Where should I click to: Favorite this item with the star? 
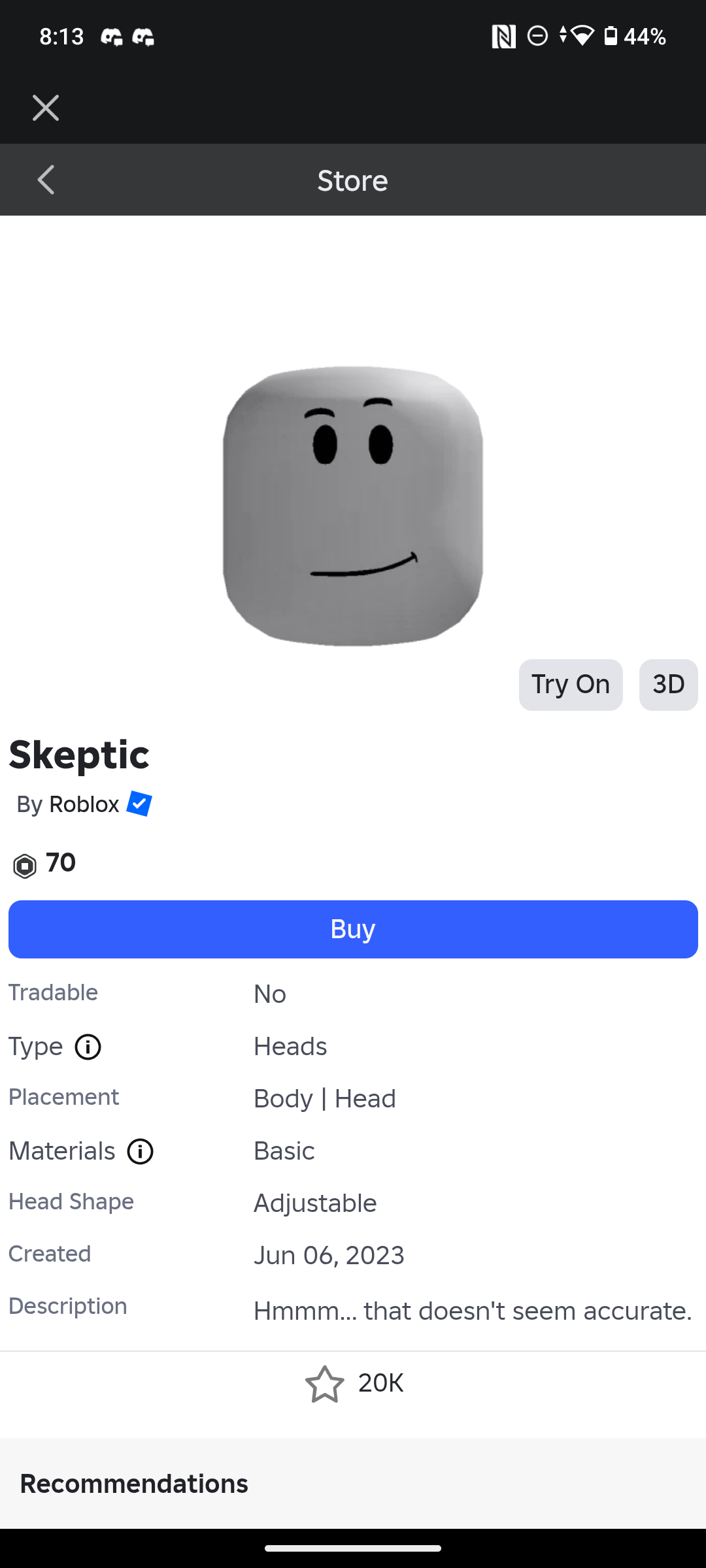[324, 1384]
